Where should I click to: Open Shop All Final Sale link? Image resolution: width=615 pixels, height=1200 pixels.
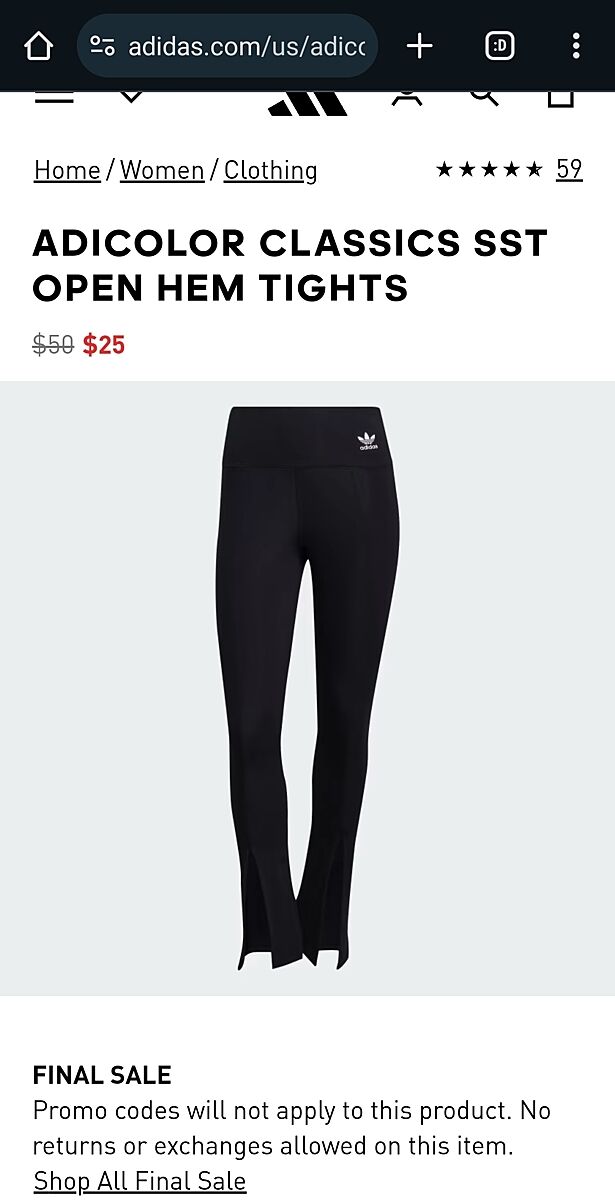tap(140, 1180)
